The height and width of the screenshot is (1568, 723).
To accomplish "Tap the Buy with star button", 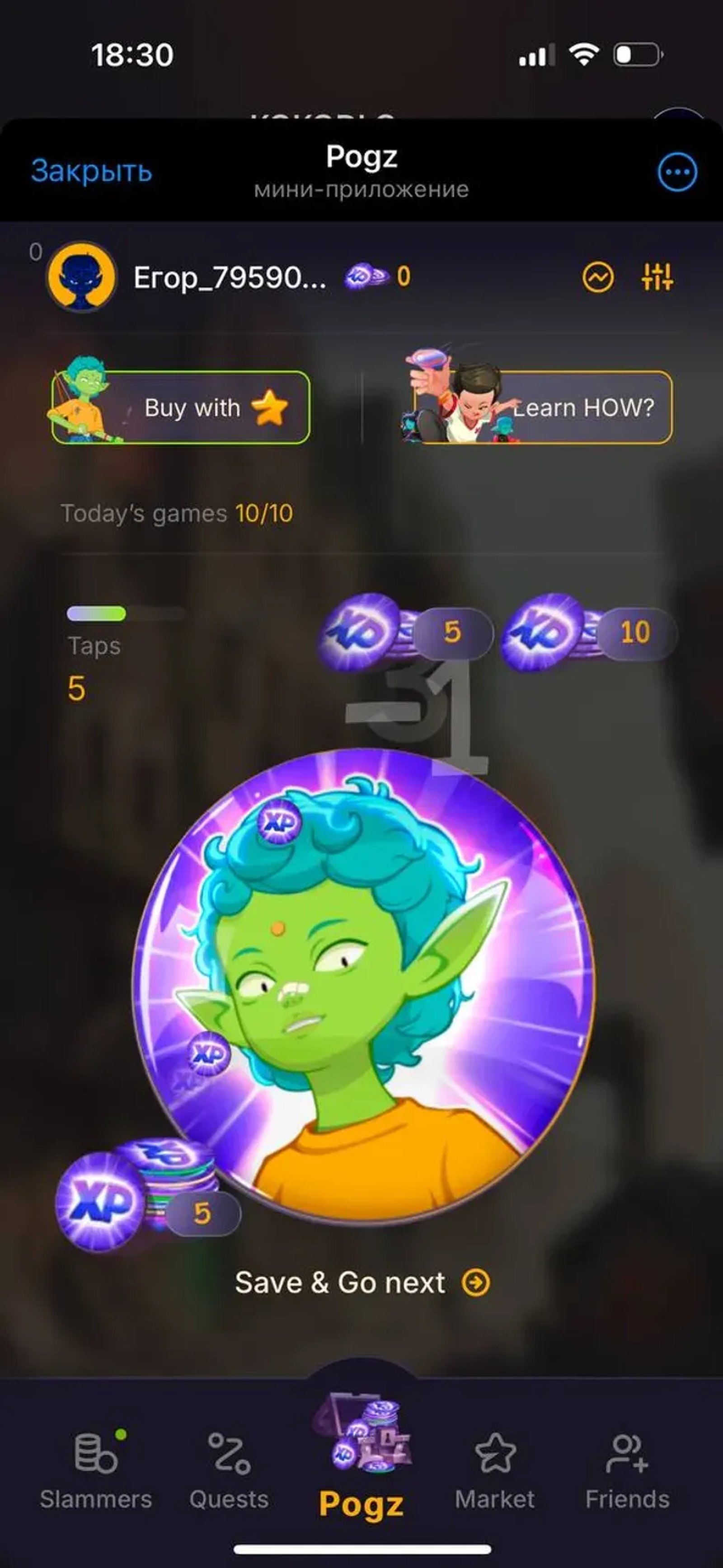I will point(182,407).
